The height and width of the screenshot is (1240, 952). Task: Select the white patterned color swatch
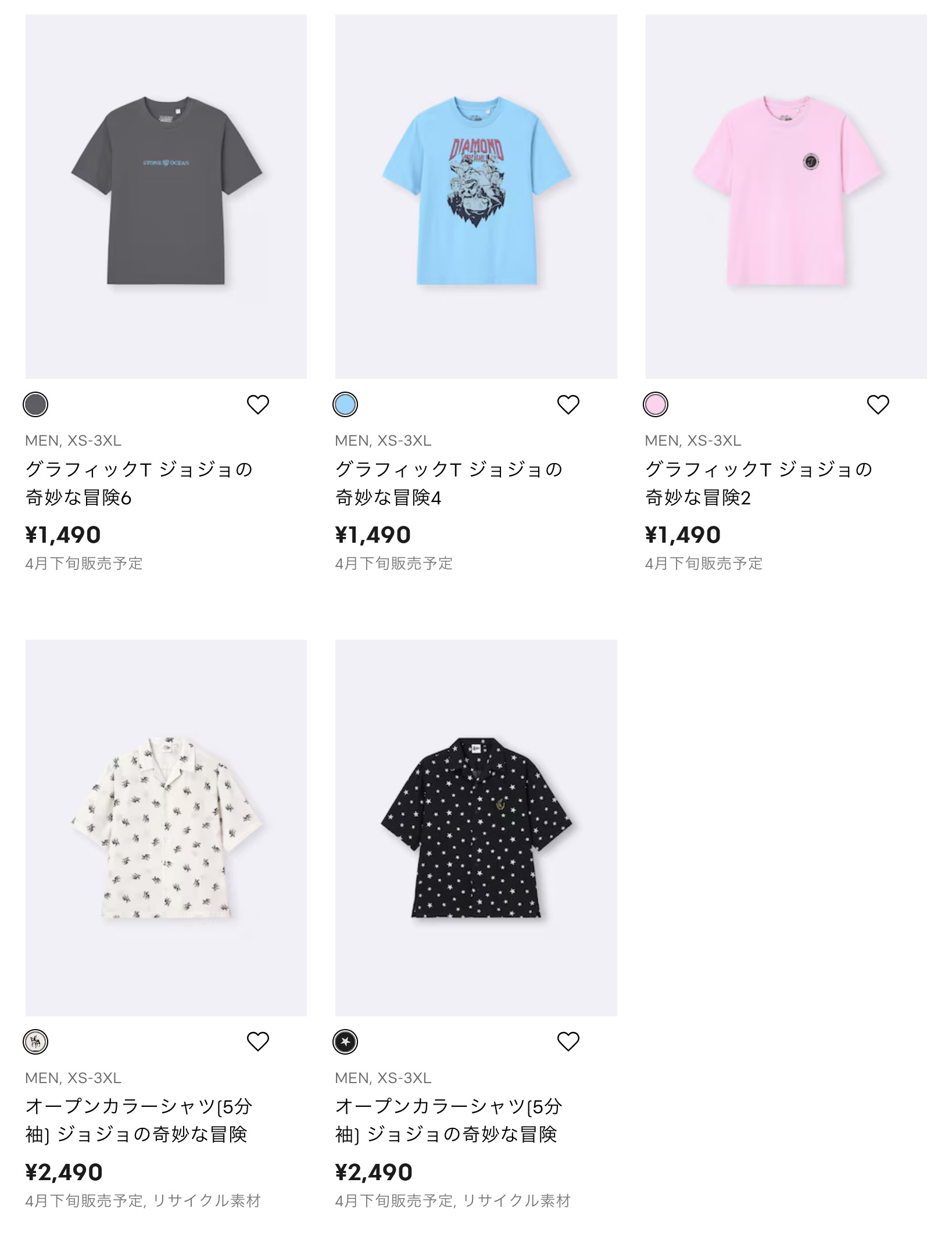pyautogui.click(x=35, y=1042)
